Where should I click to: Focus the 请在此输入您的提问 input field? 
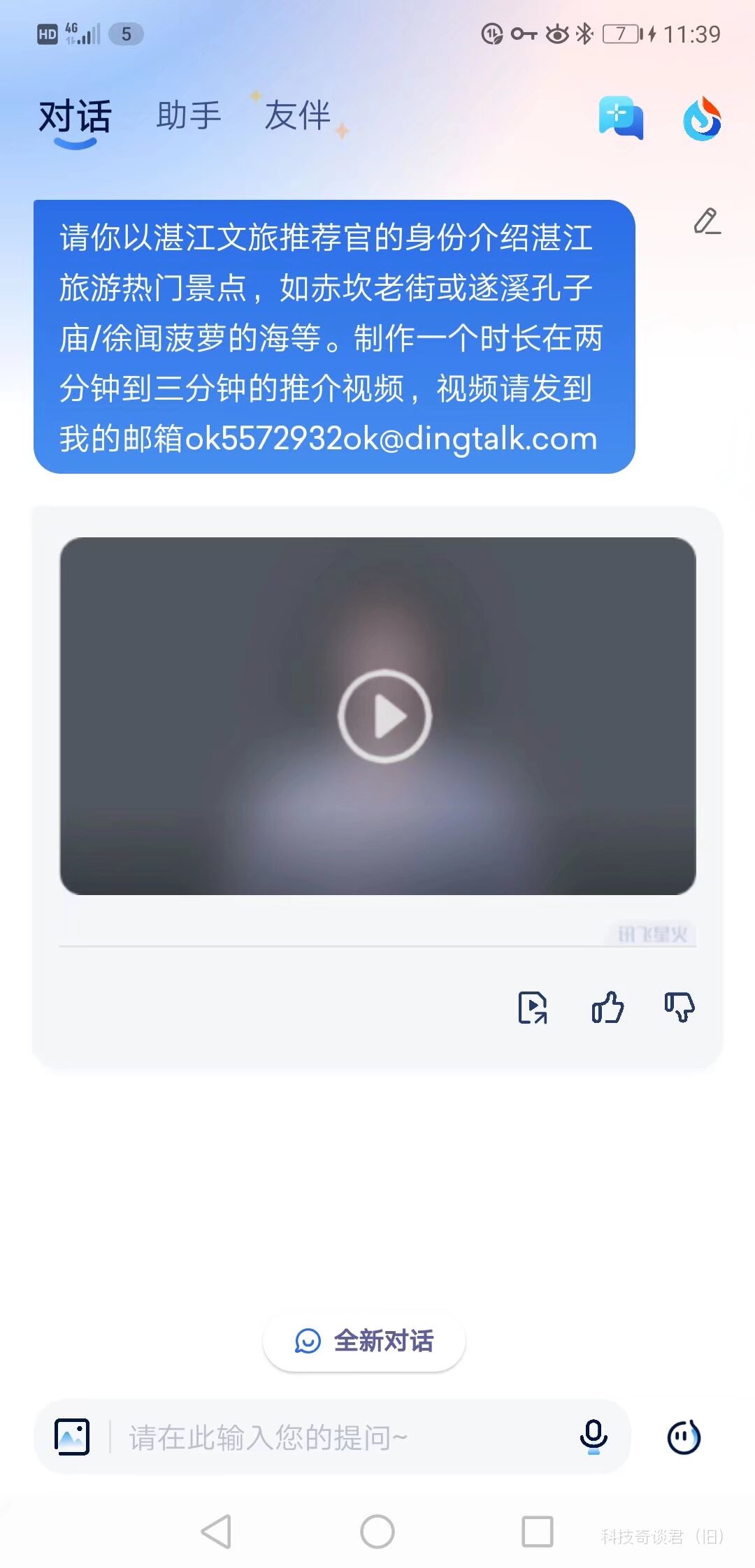336,1438
